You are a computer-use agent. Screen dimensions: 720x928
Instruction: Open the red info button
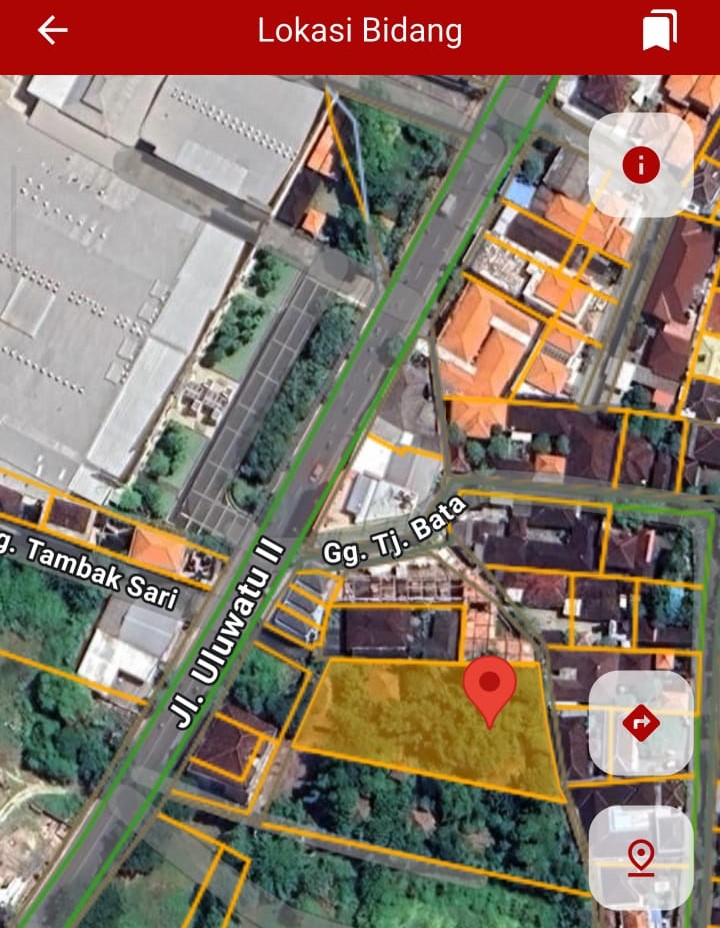[641, 165]
